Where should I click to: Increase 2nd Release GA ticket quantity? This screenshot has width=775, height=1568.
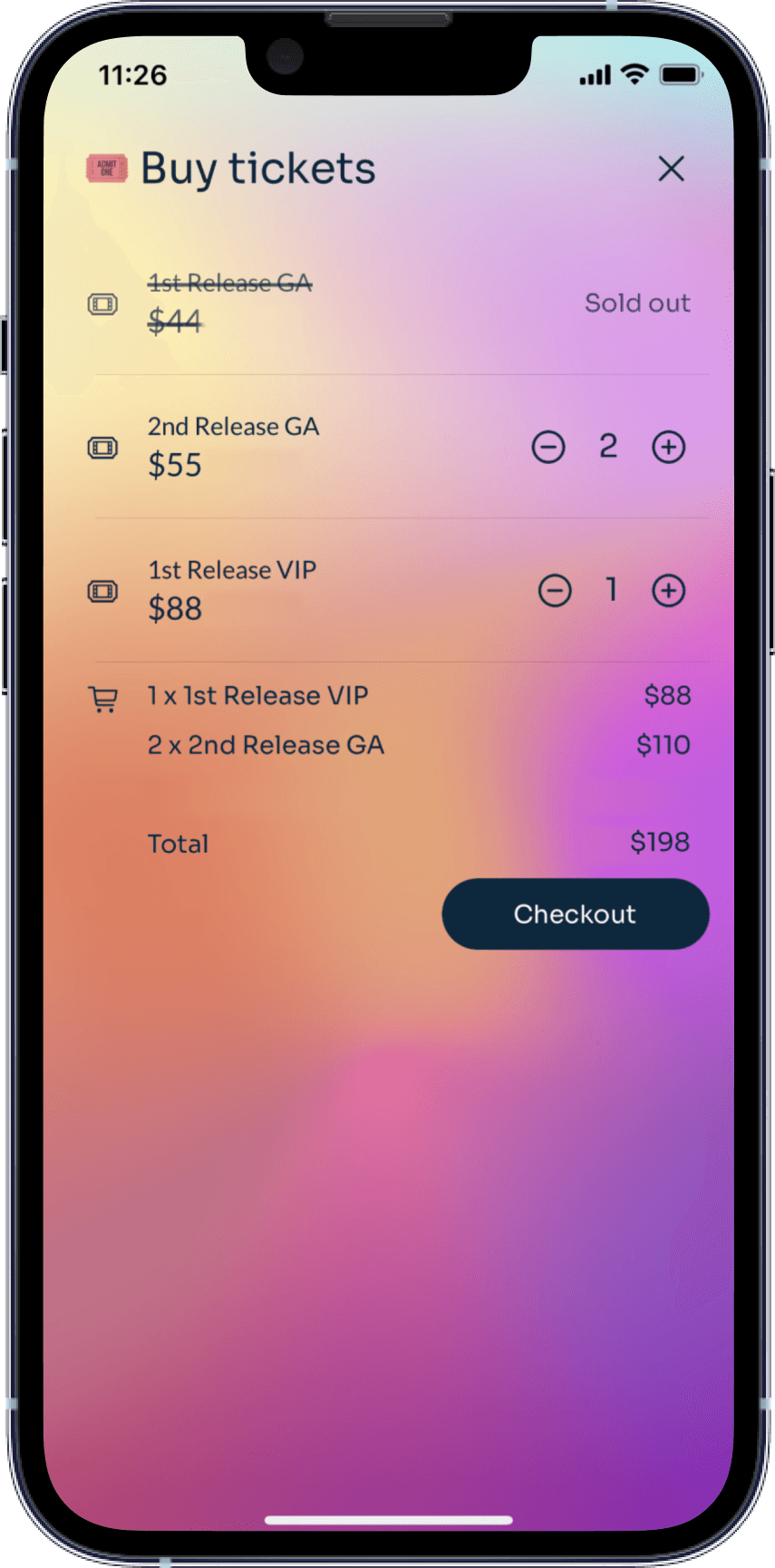pos(669,447)
